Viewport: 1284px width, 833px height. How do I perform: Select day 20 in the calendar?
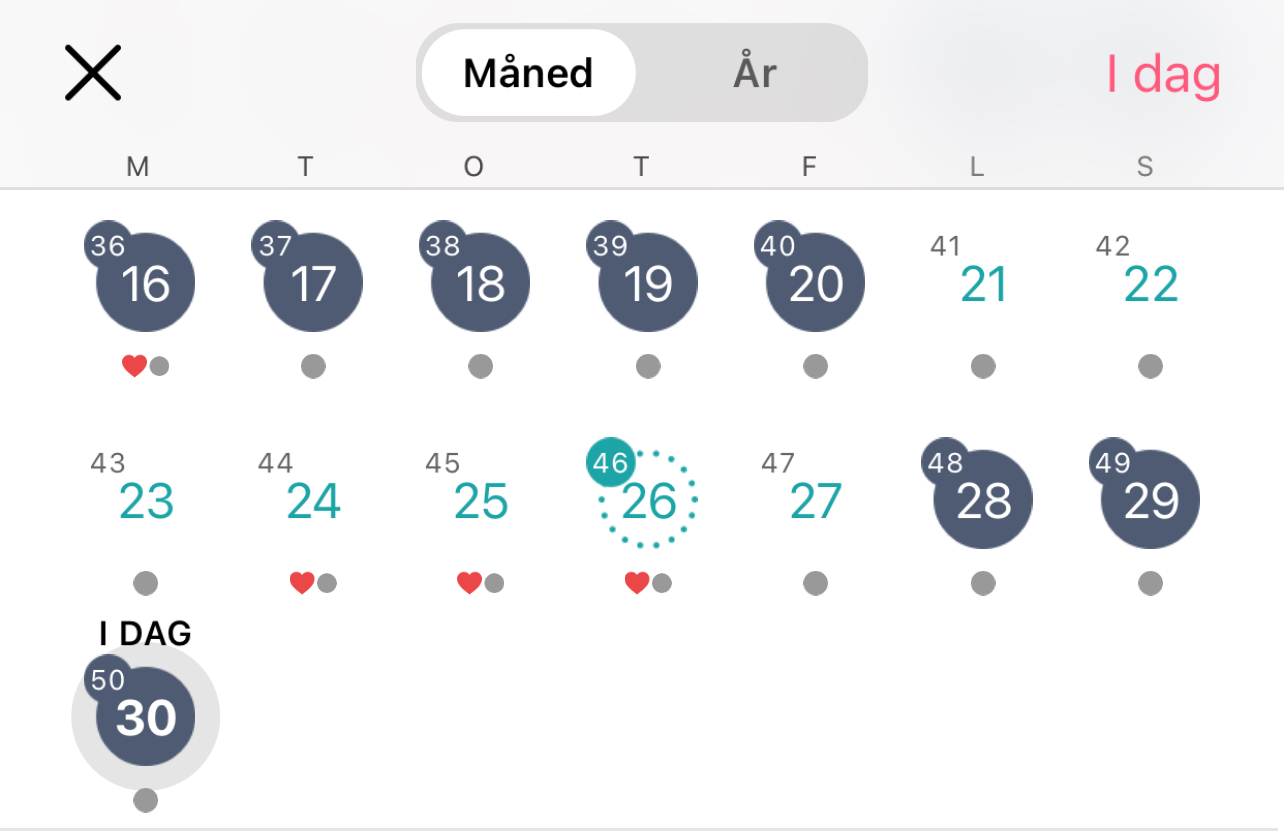click(816, 284)
